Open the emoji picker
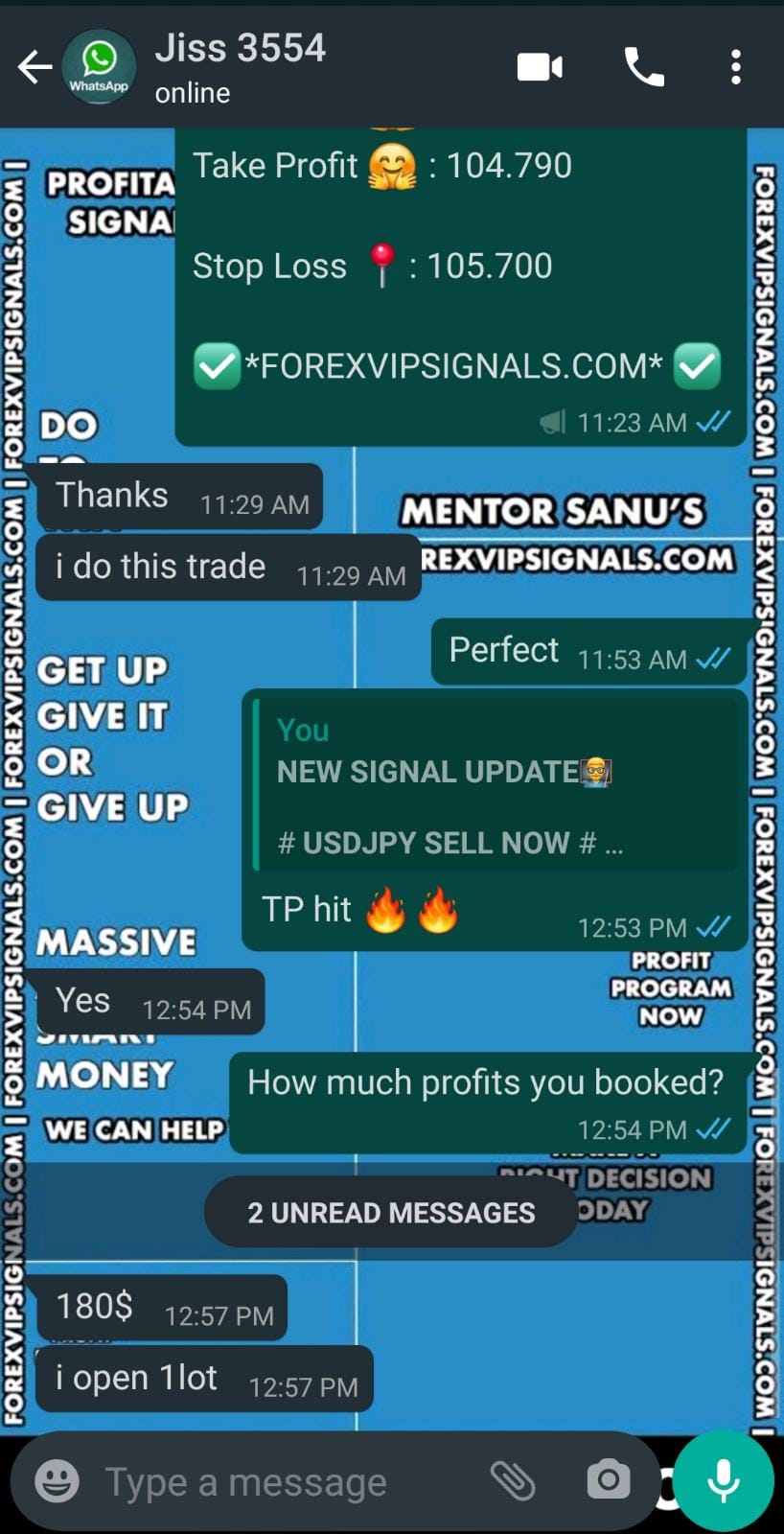The width and height of the screenshot is (784, 1534). point(55,1480)
